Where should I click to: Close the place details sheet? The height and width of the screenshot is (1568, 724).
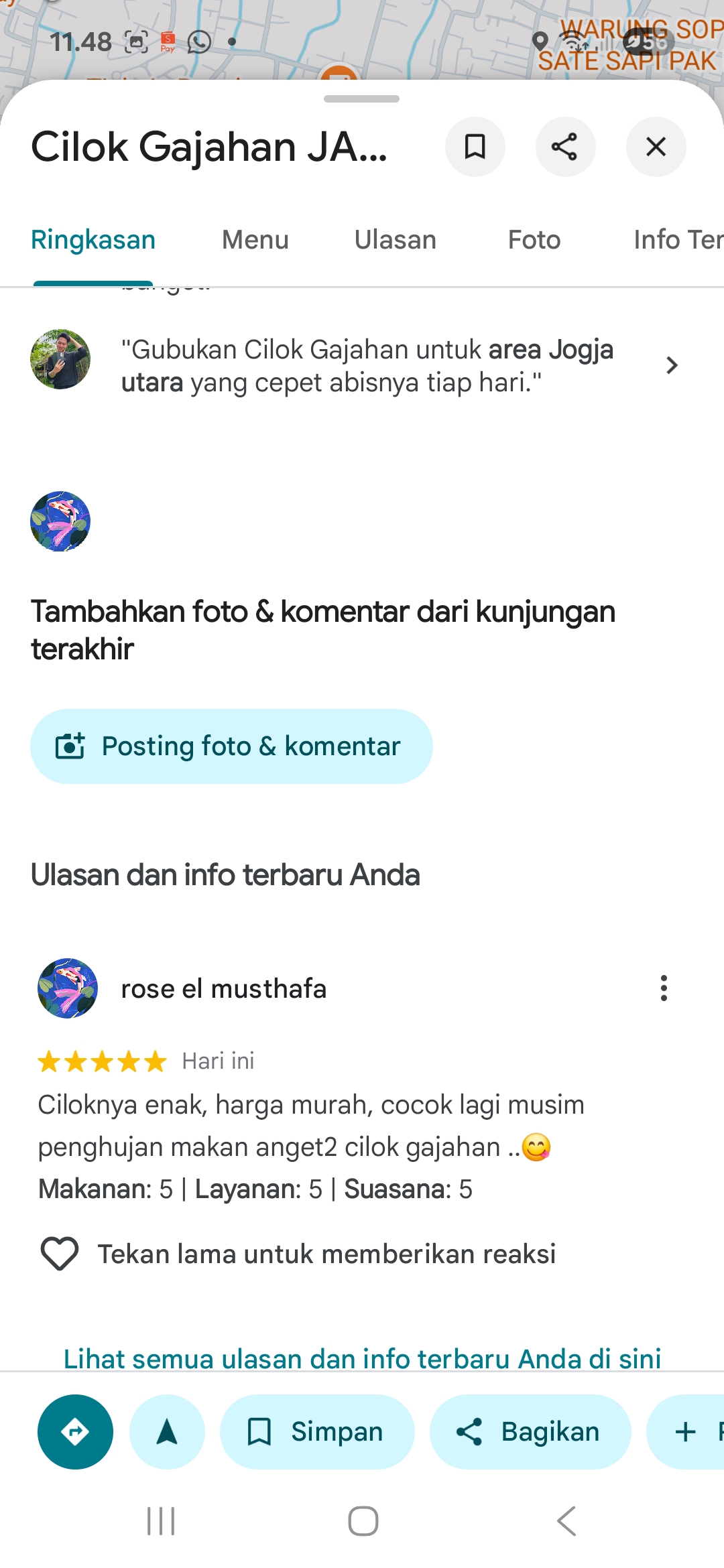(x=656, y=147)
